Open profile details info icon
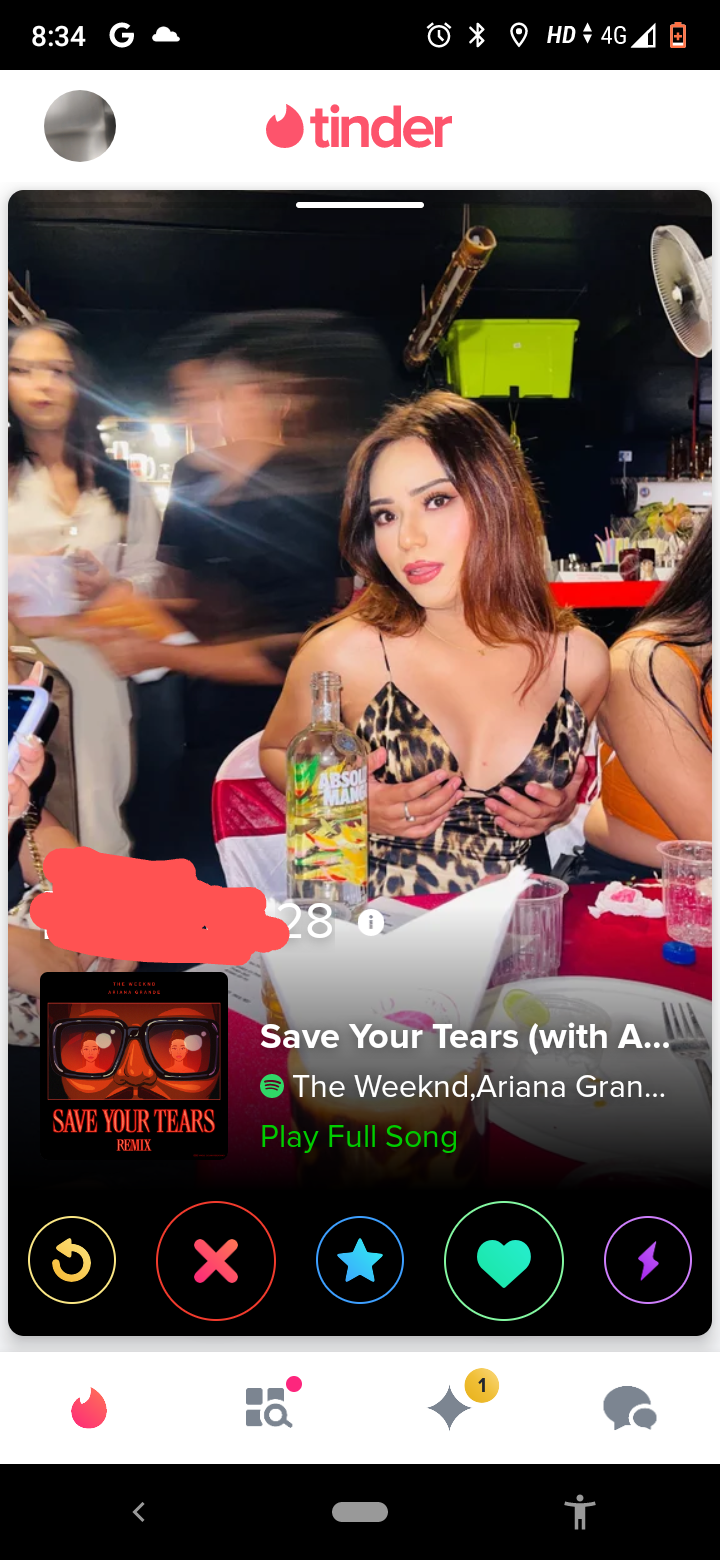This screenshot has height=1560, width=720. point(371,922)
